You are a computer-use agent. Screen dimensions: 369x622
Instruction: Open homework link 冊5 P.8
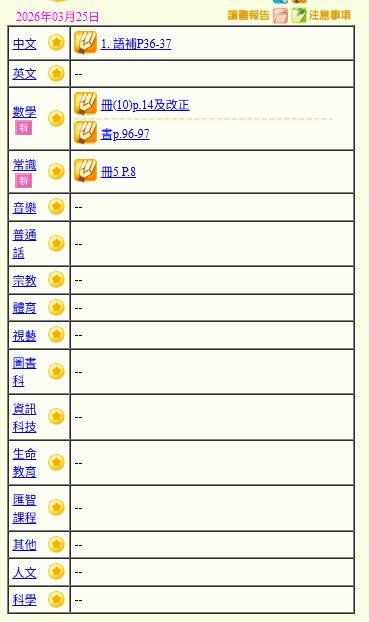(118, 172)
